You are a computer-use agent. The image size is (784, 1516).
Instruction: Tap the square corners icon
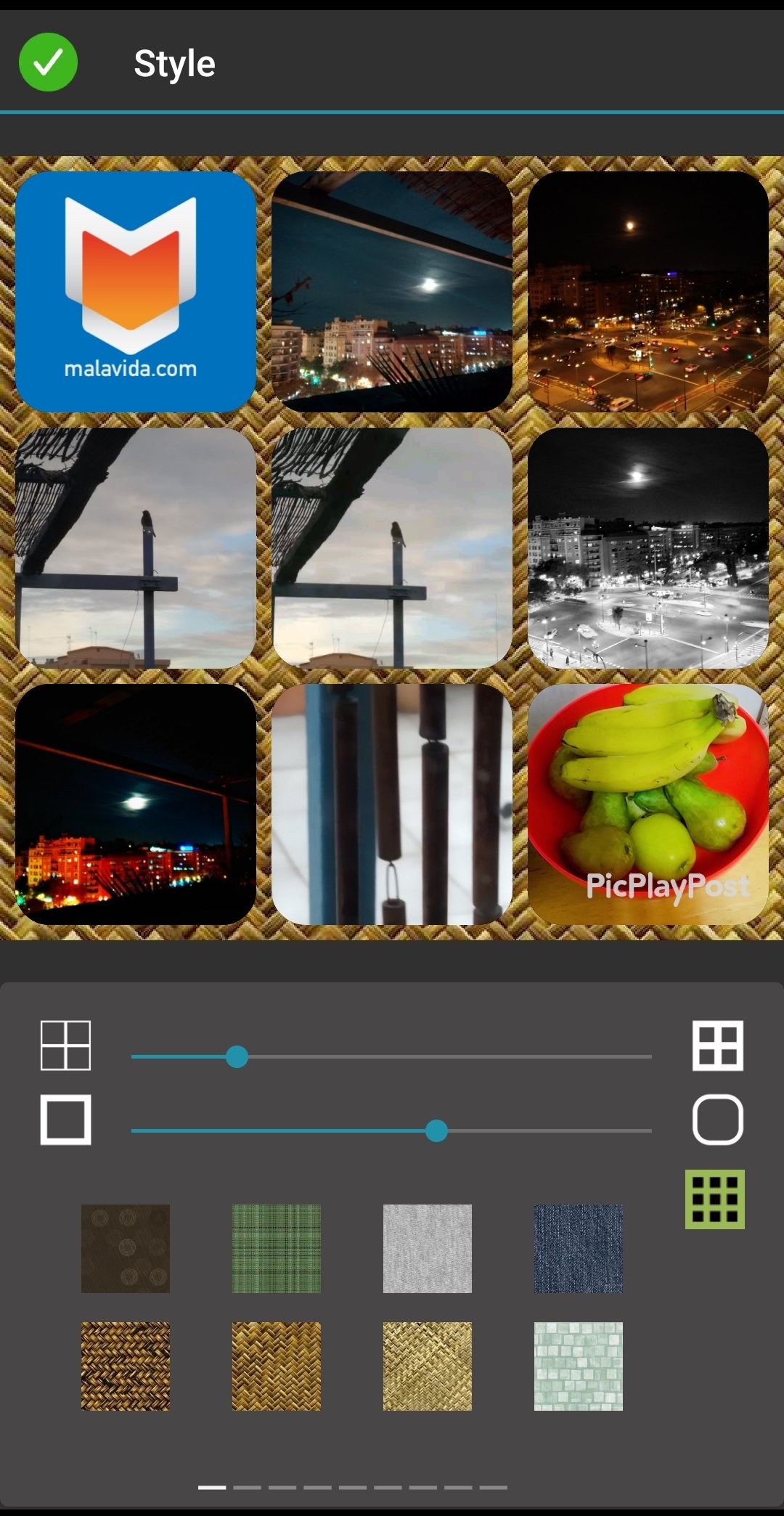click(x=65, y=1120)
